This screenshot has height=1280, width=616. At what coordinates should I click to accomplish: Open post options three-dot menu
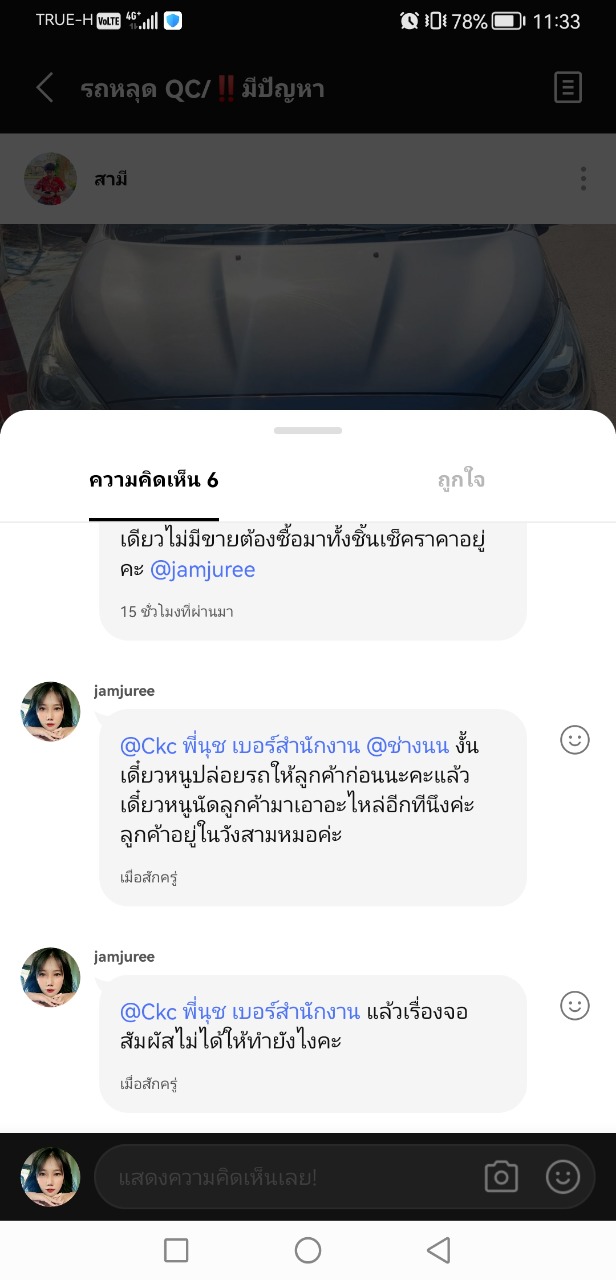pyautogui.click(x=583, y=179)
